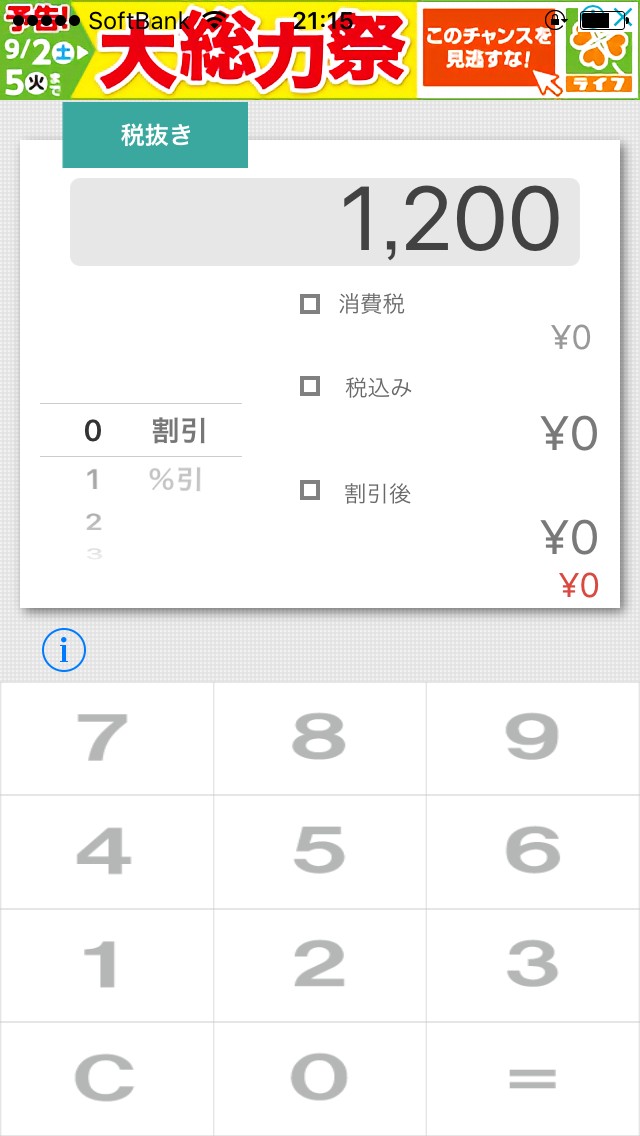Enter digit 5 on keypad
Screen dimensions: 640x1136
[x=319, y=852]
